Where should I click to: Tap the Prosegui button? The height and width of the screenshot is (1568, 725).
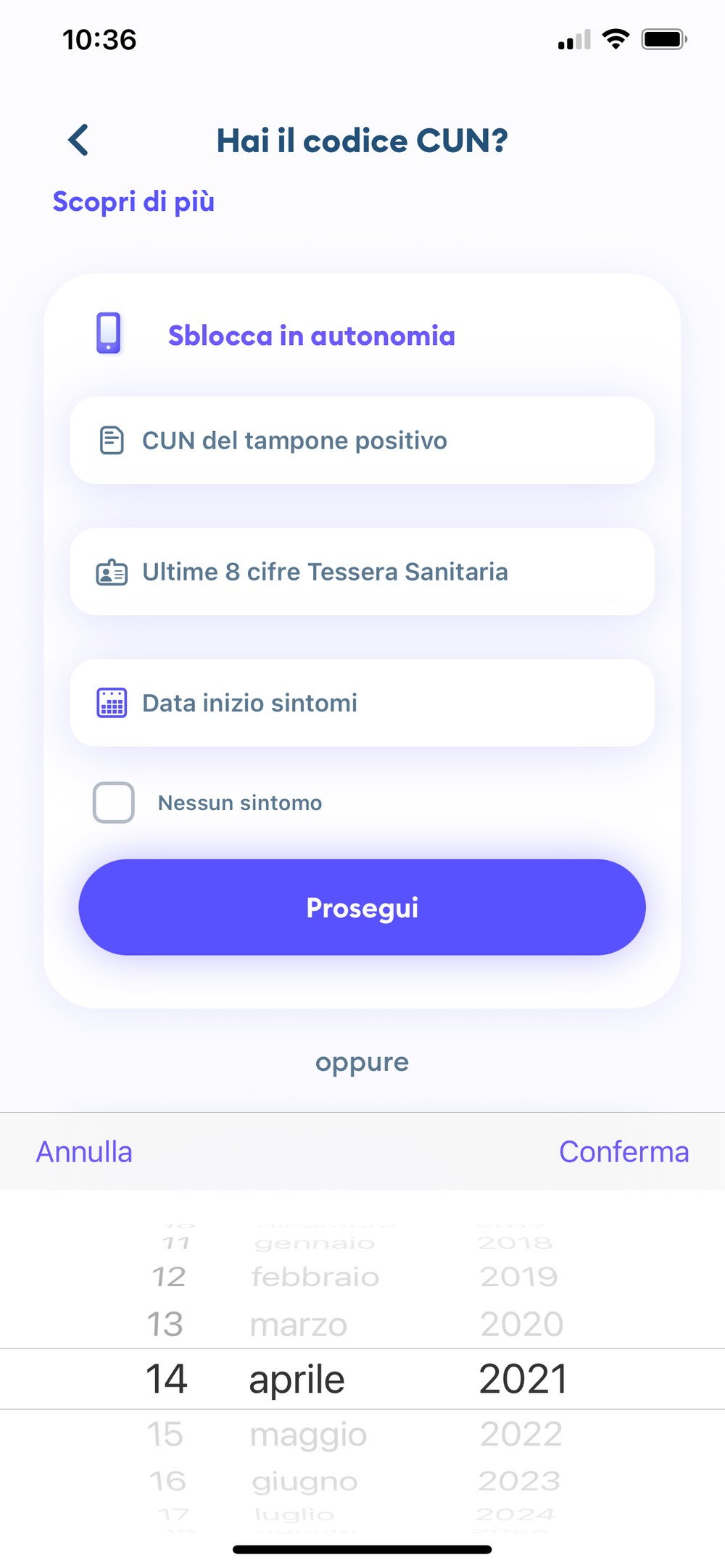click(x=362, y=907)
